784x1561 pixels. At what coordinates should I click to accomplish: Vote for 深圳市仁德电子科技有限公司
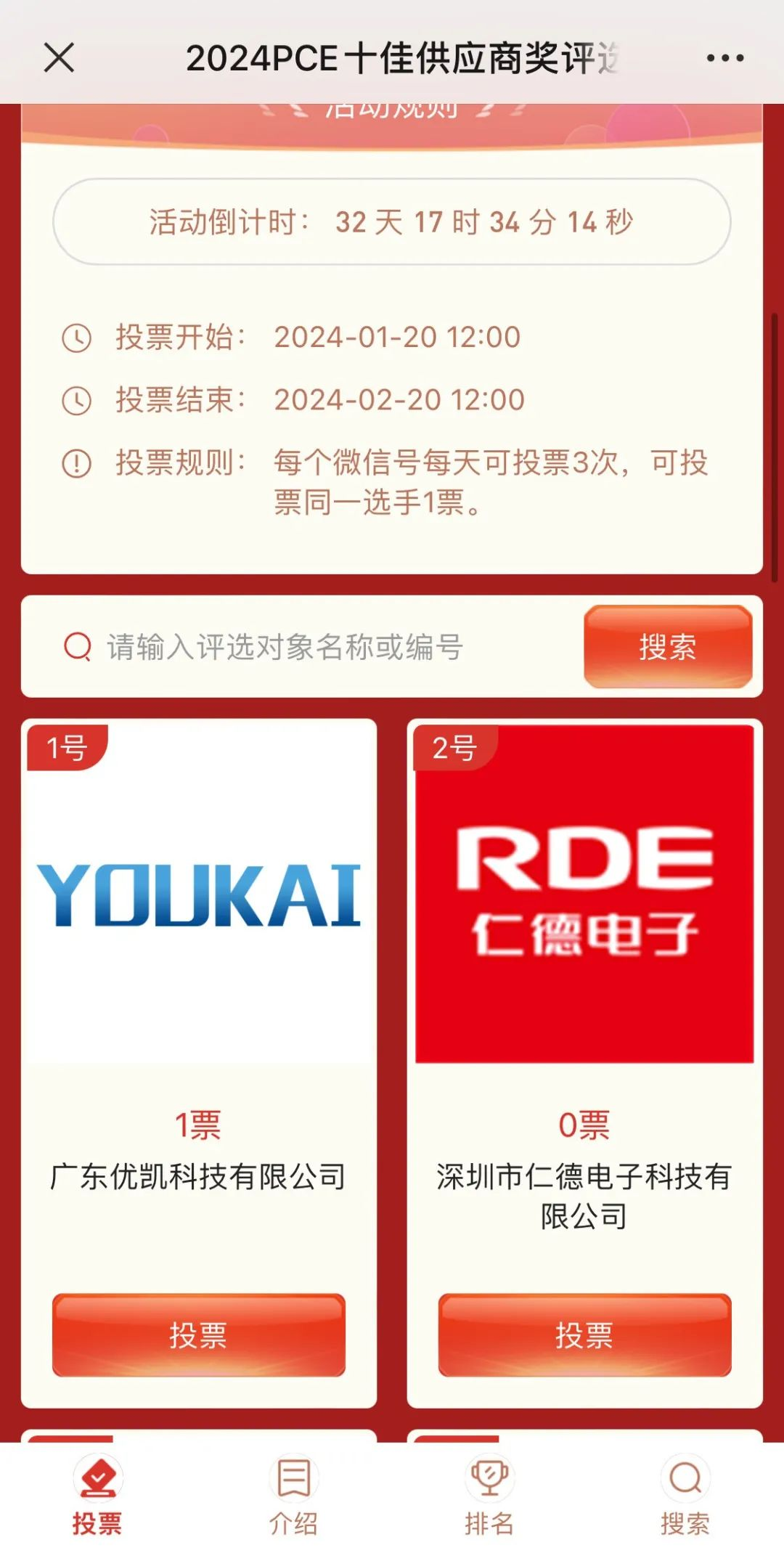tap(584, 1334)
